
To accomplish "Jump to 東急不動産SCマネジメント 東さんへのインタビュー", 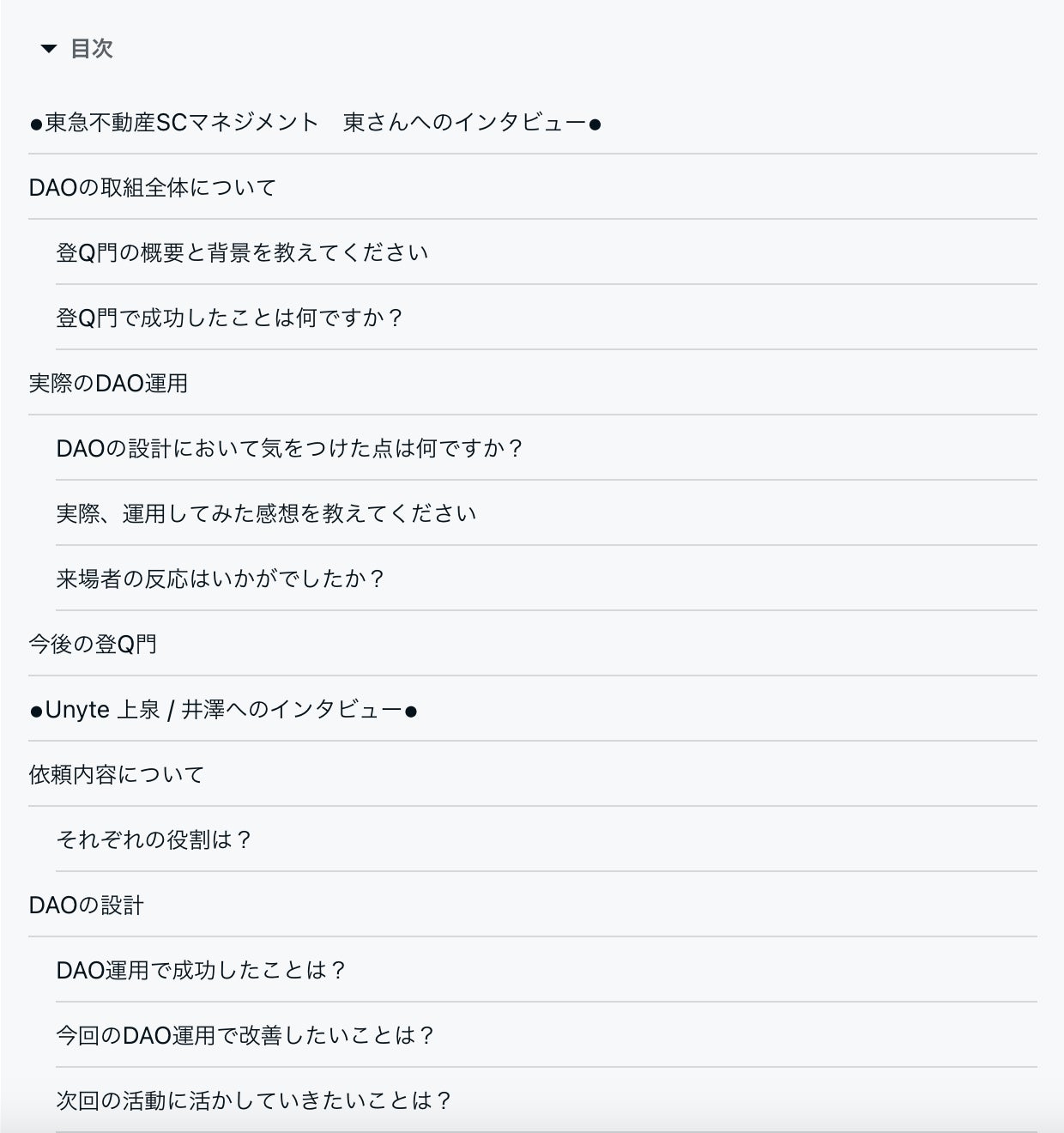I will click(315, 123).
